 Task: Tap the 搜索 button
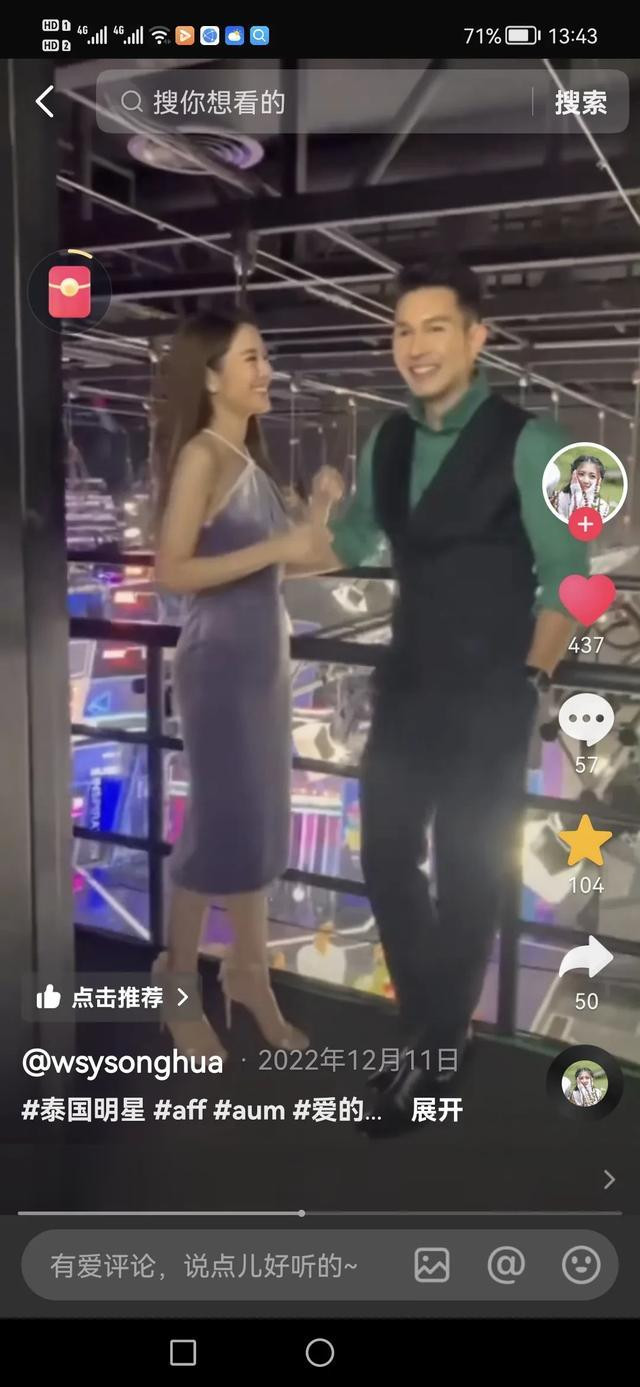(x=580, y=102)
